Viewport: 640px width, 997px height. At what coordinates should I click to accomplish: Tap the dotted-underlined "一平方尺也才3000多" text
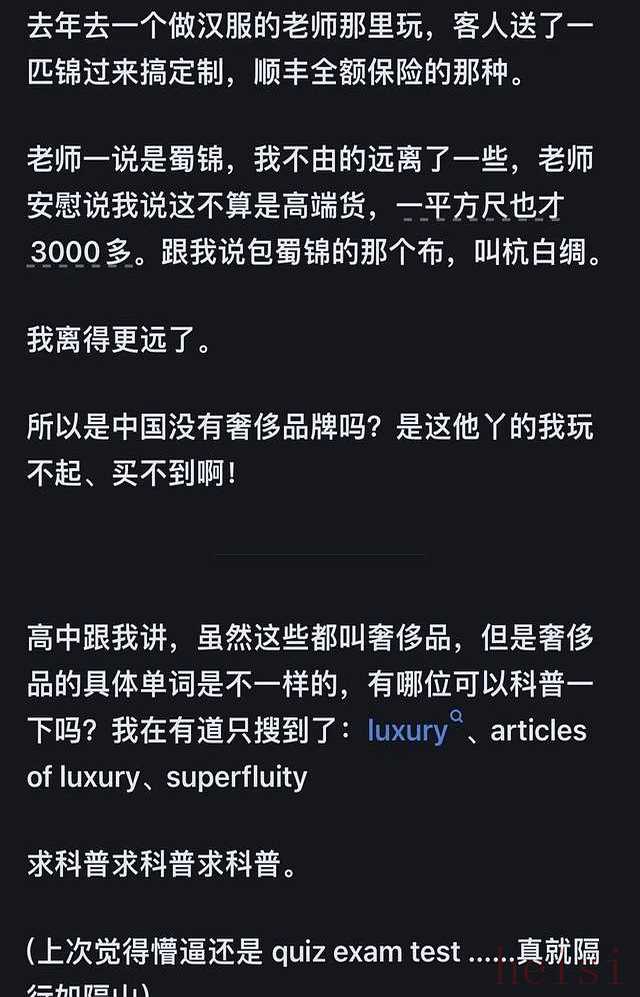pos(480,208)
